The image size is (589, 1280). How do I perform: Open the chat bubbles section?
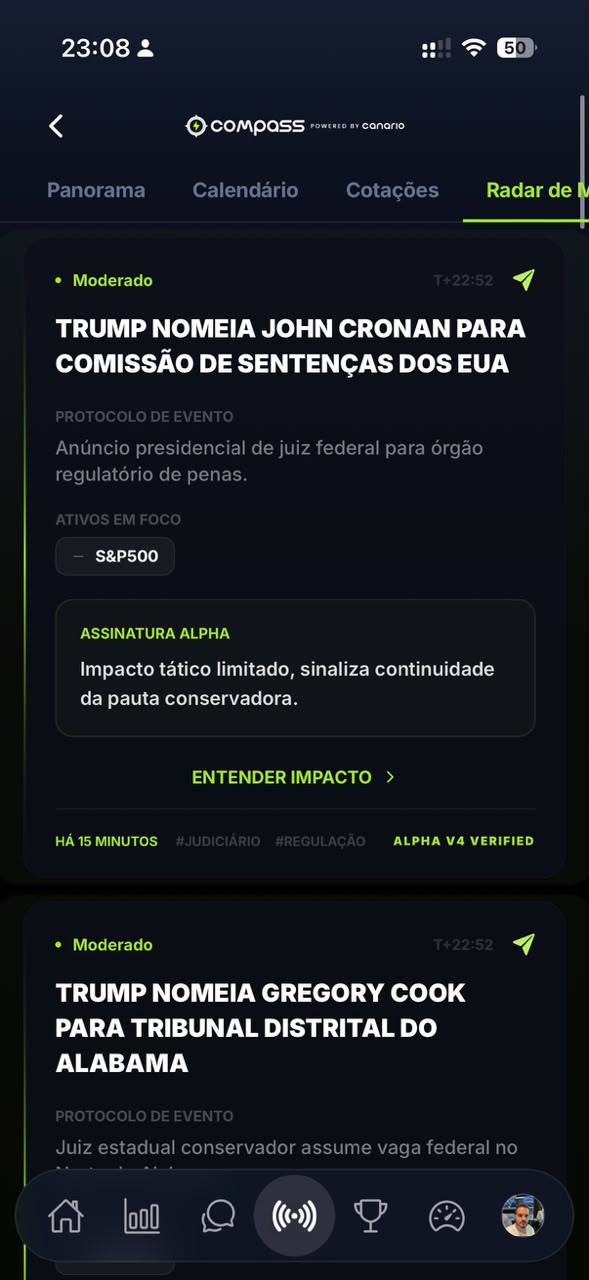(x=218, y=1216)
